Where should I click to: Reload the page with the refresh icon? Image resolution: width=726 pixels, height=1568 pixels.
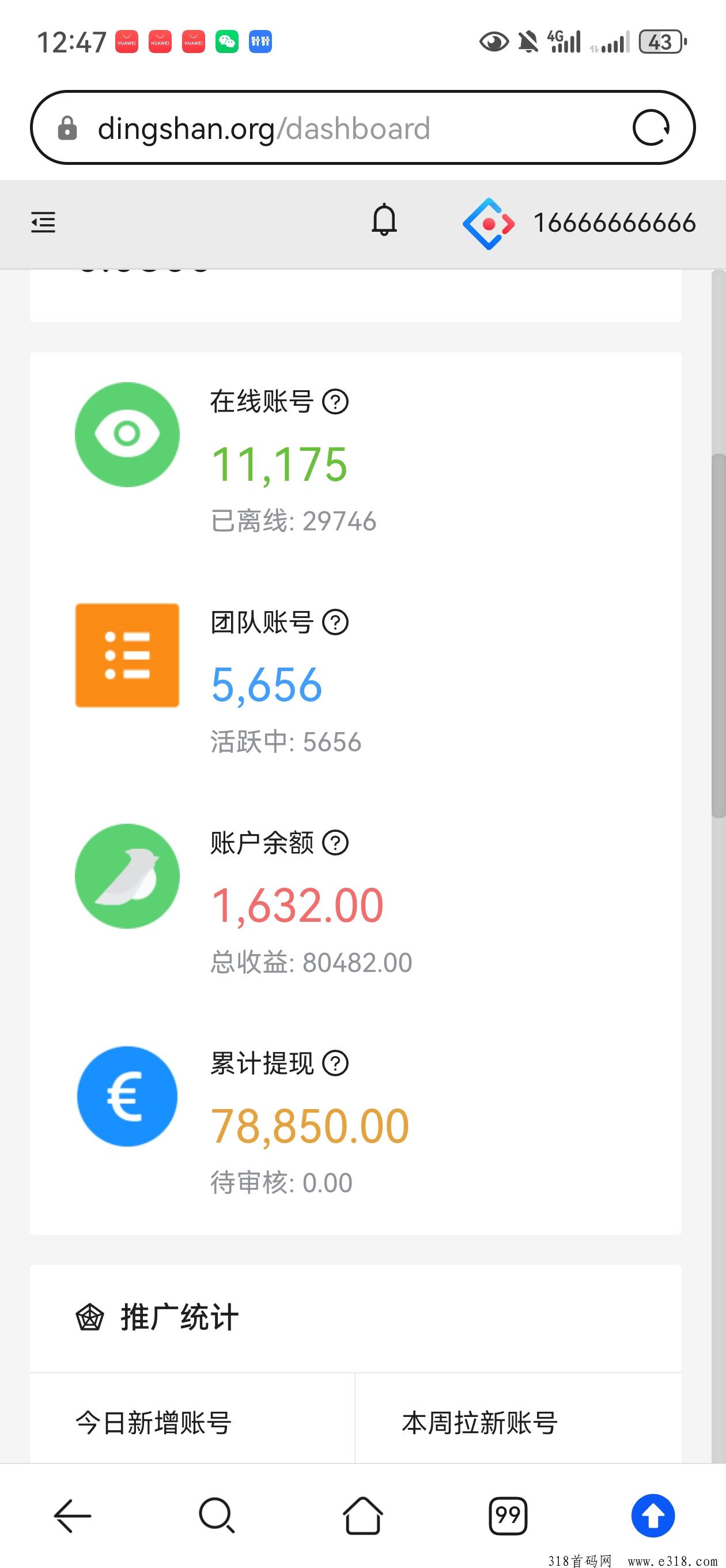point(651,128)
